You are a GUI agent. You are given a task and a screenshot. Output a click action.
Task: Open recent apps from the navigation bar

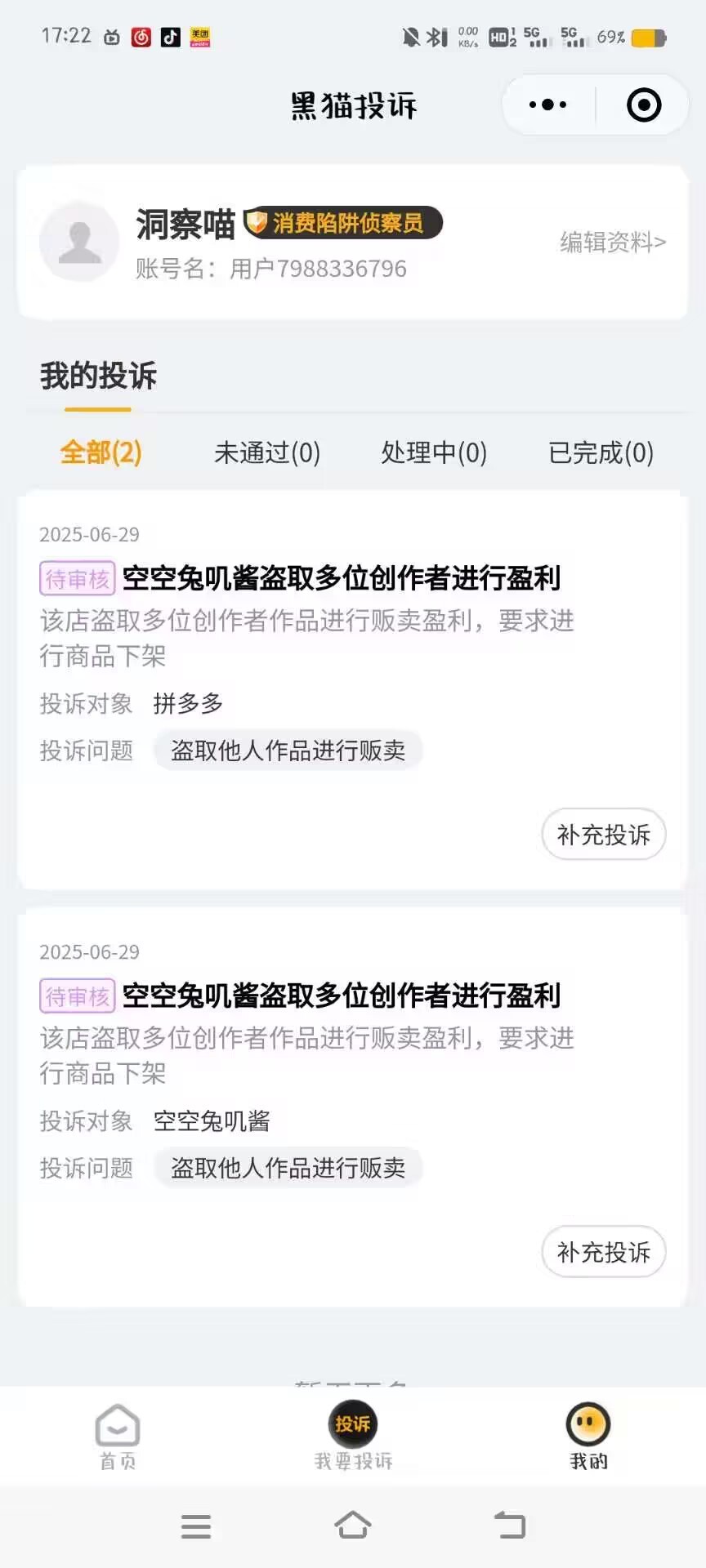pos(196,1526)
